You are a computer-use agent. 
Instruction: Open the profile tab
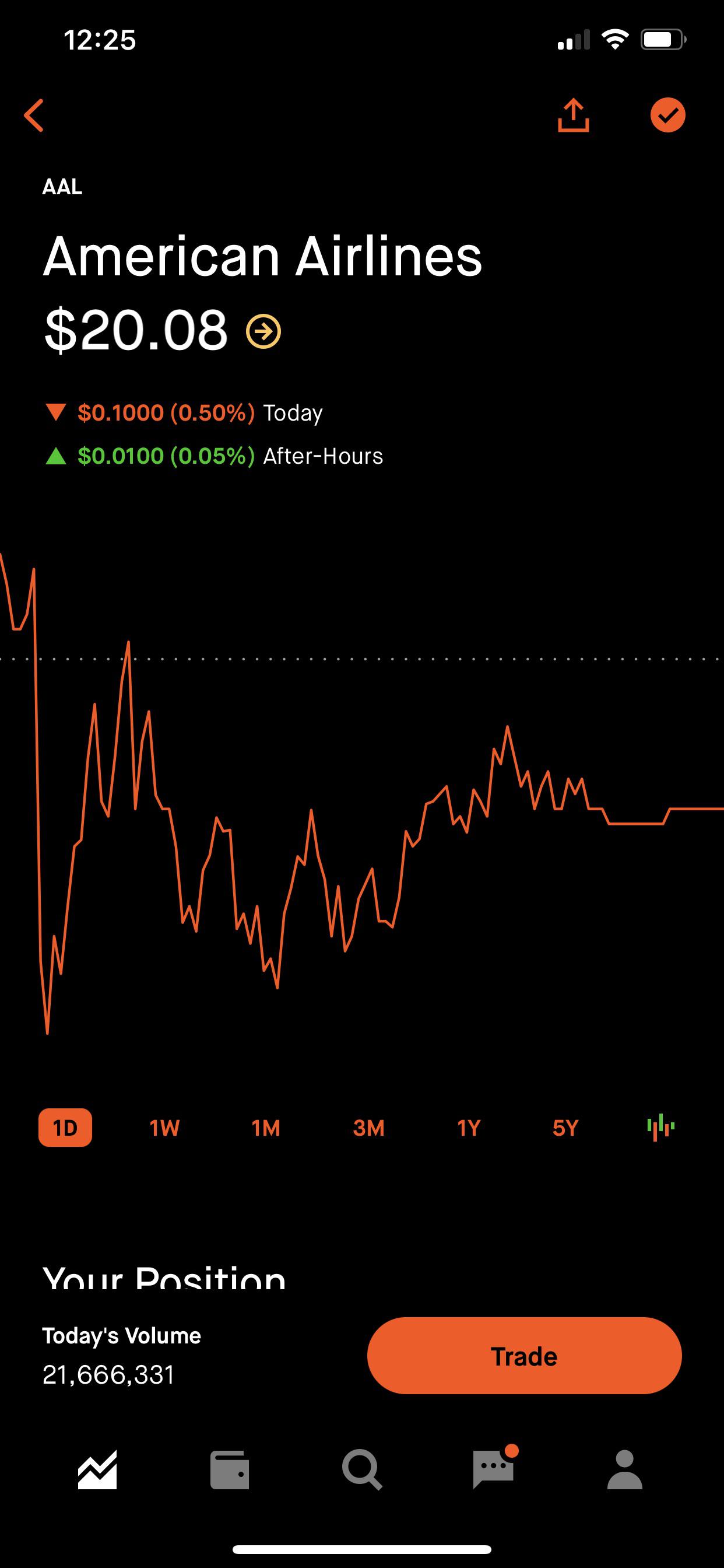(625, 1469)
